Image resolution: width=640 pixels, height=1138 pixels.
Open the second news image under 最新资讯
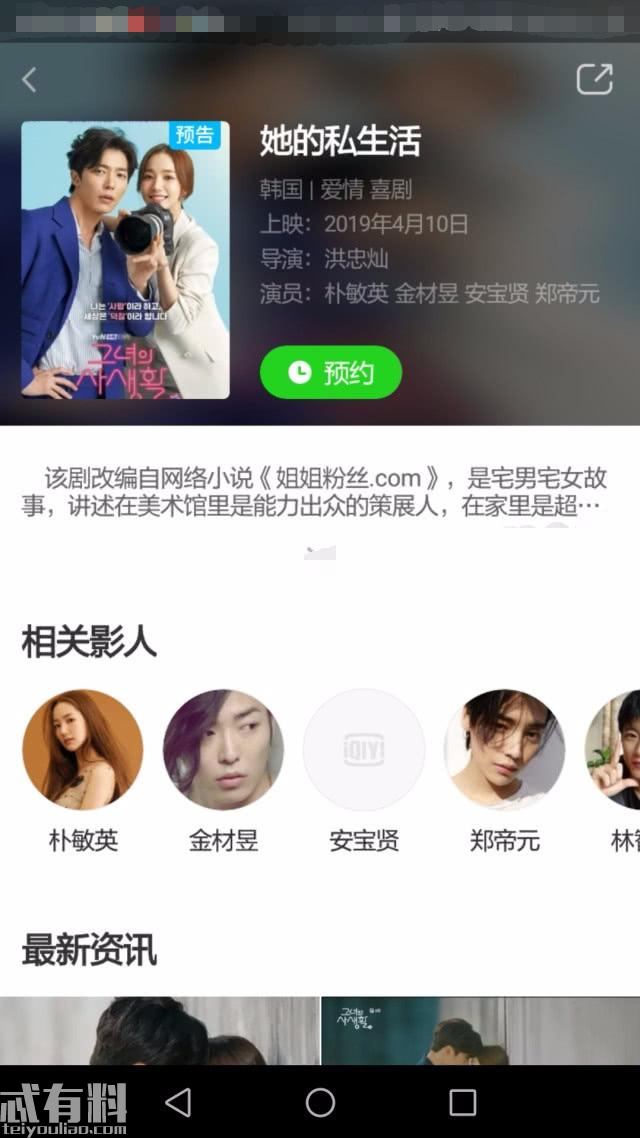pos(481,1031)
